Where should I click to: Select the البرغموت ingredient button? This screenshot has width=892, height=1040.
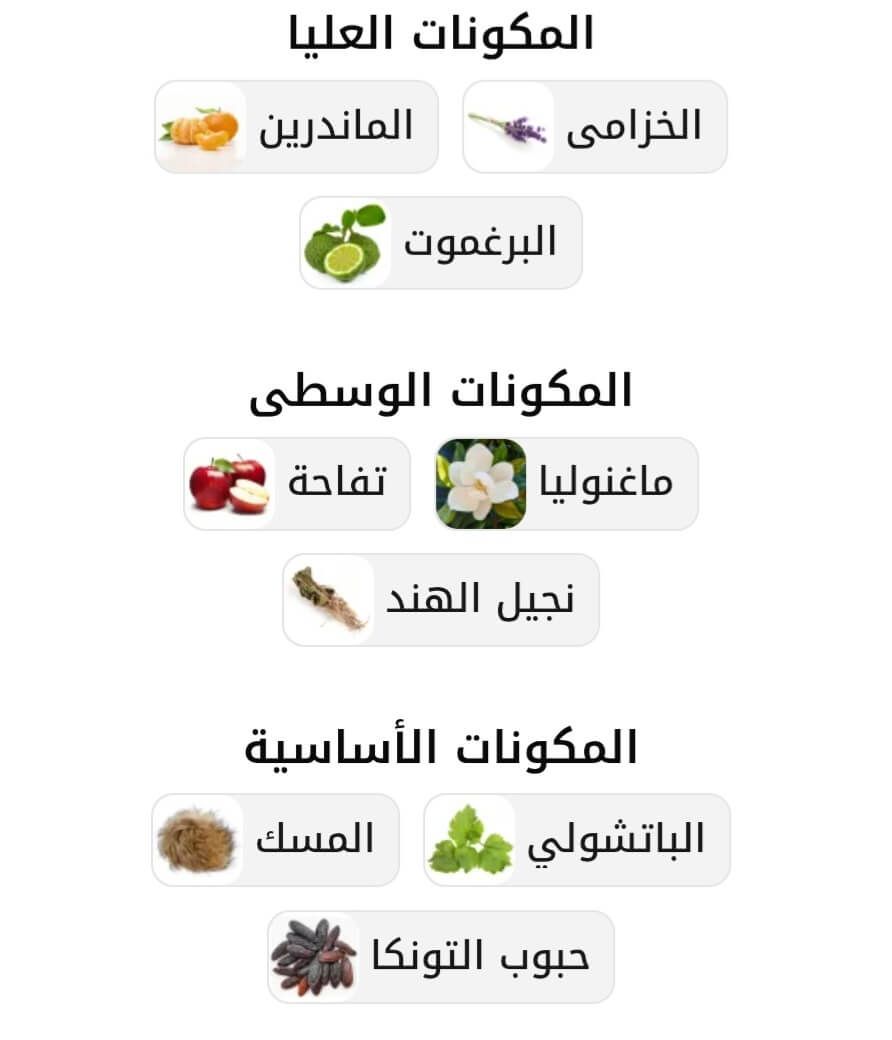click(x=440, y=244)
